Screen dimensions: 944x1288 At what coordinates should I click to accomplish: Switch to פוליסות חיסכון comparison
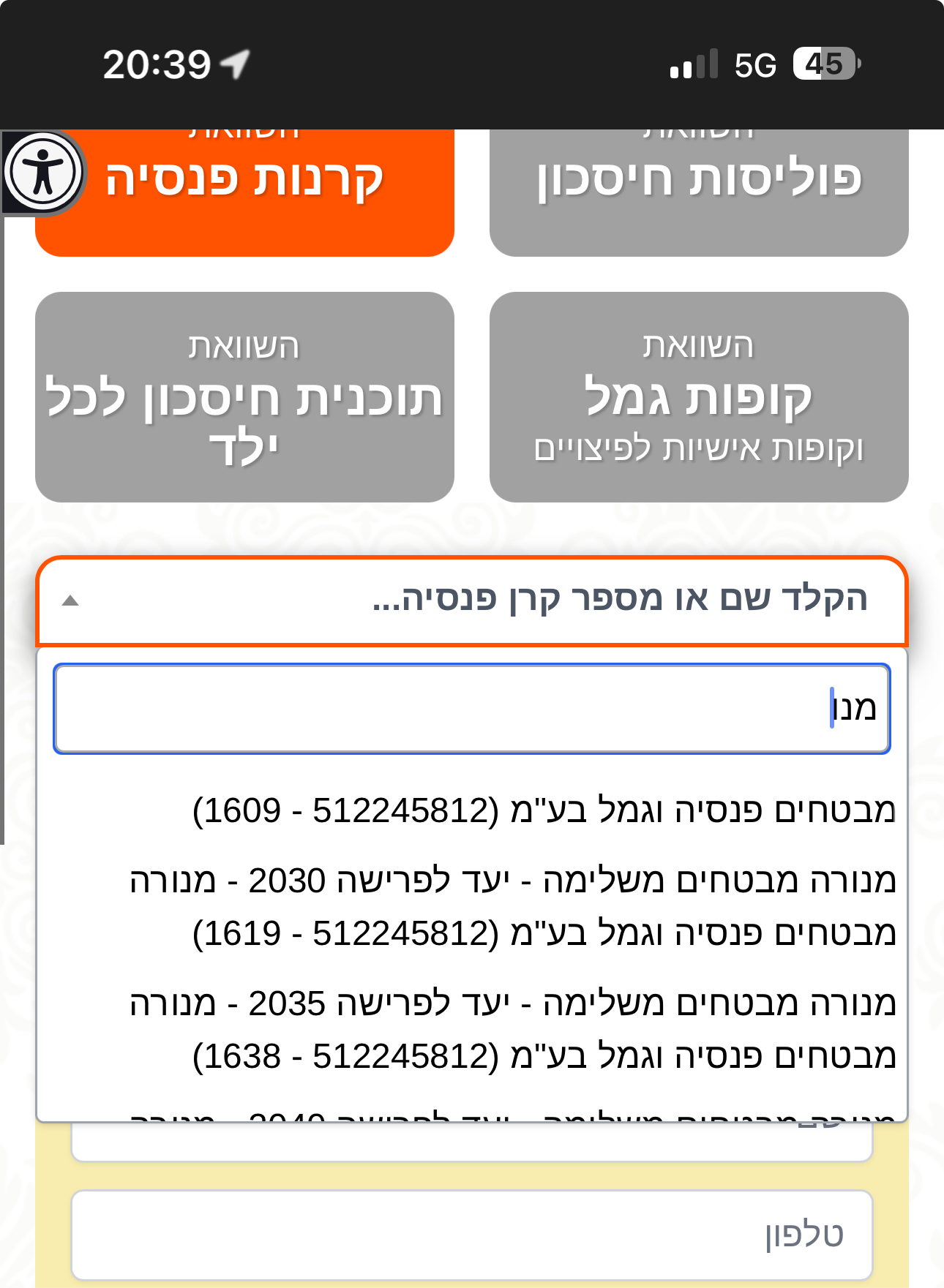click(x=699, y=192)
